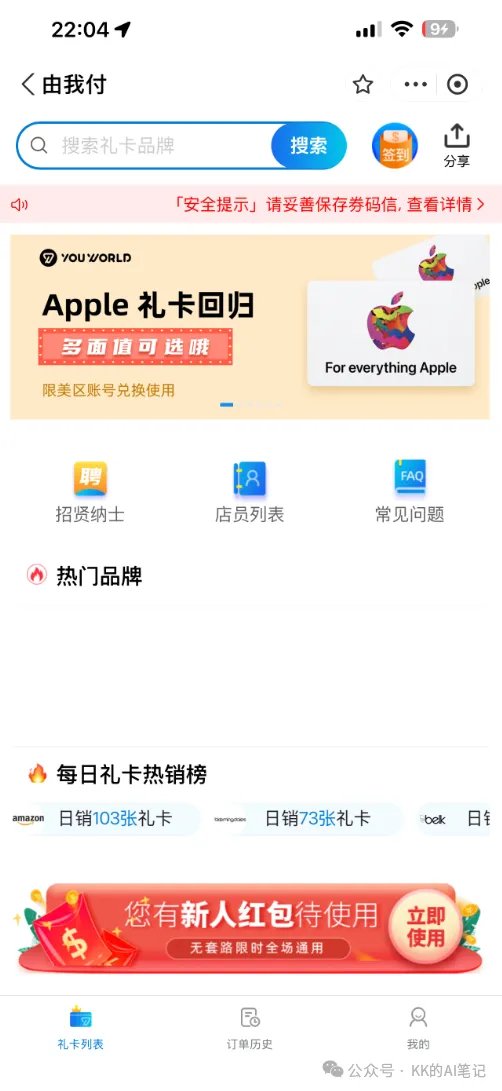Open 招贤纳士 recruitment
This screenshot has width=502, height=1091.
coord(91,493)
